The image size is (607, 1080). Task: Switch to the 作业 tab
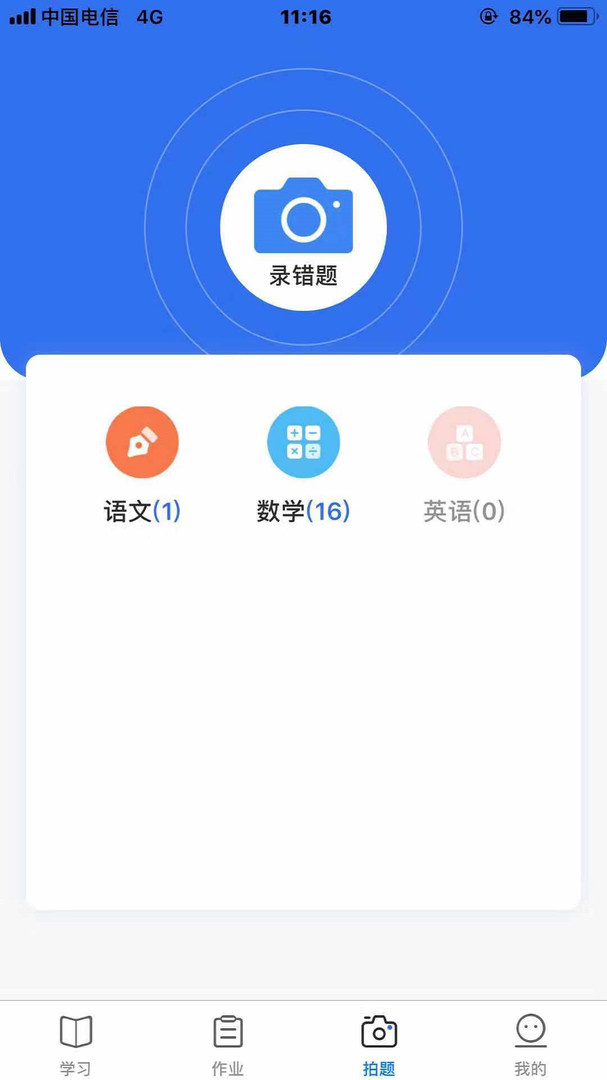coord(227,1044)
